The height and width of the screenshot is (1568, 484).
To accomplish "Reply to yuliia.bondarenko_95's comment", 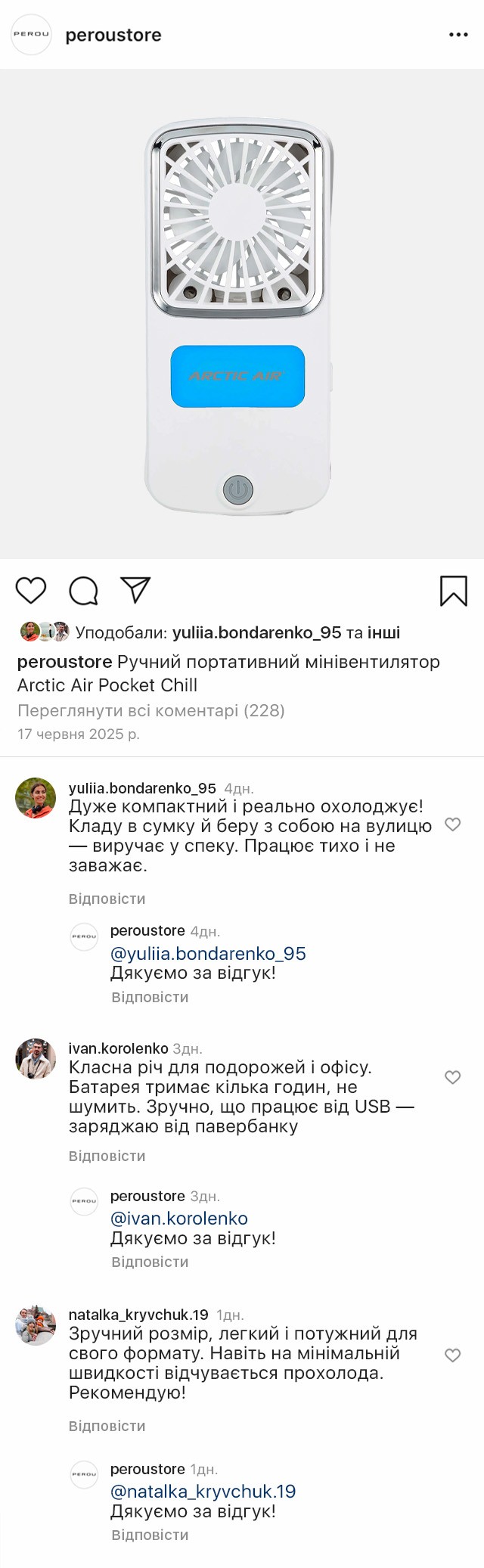I will pos(107,899).
